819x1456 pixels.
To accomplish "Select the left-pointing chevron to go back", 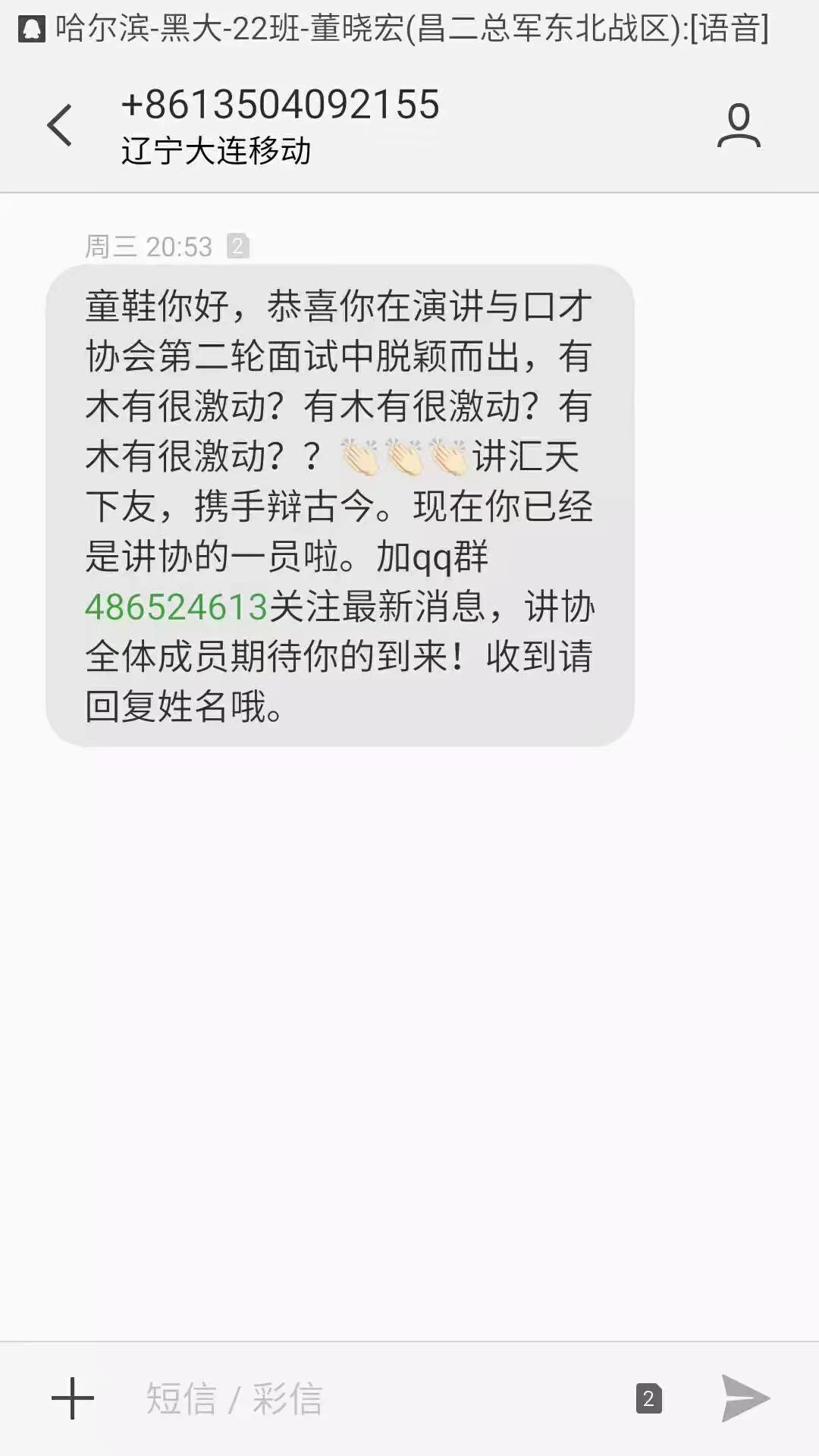I will pos(61,125).
